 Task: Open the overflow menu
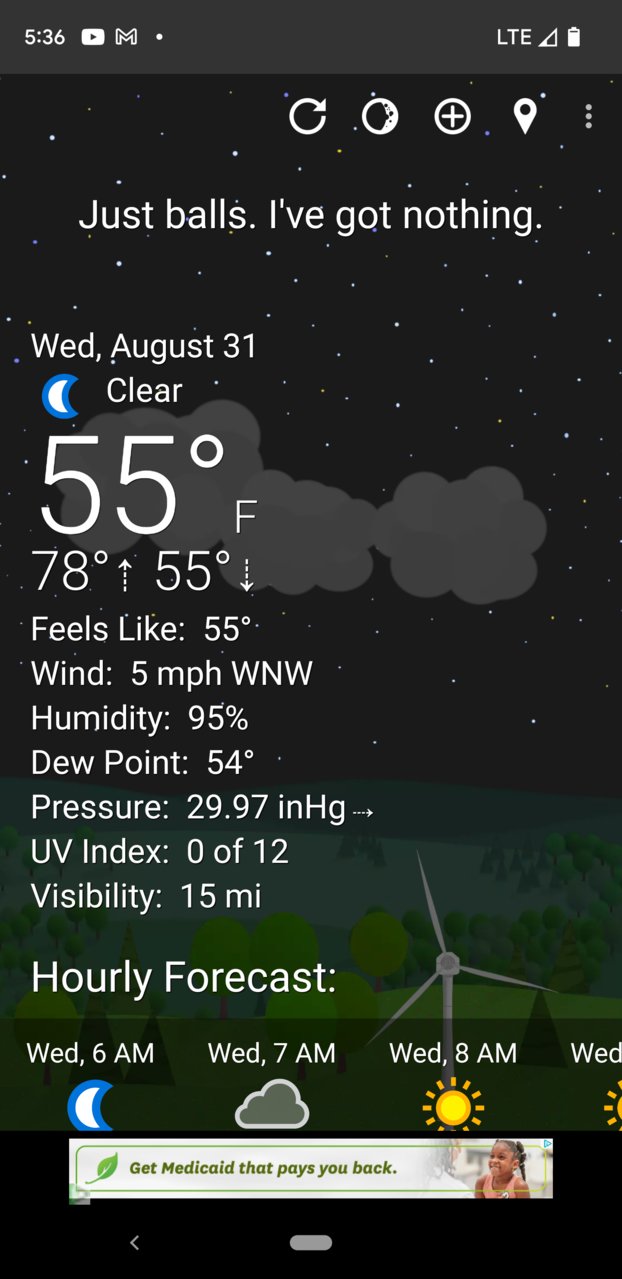[x=588, y=117]
